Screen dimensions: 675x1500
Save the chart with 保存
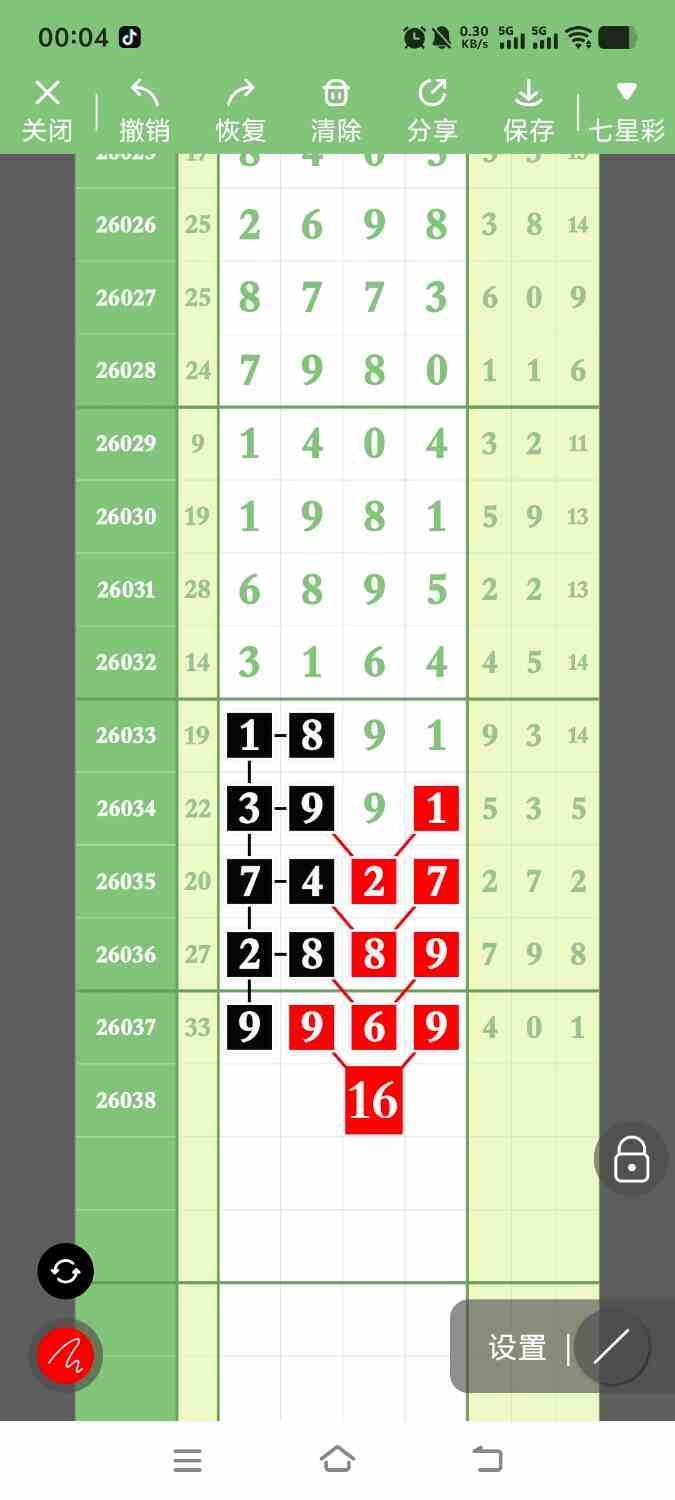point(528,110)
